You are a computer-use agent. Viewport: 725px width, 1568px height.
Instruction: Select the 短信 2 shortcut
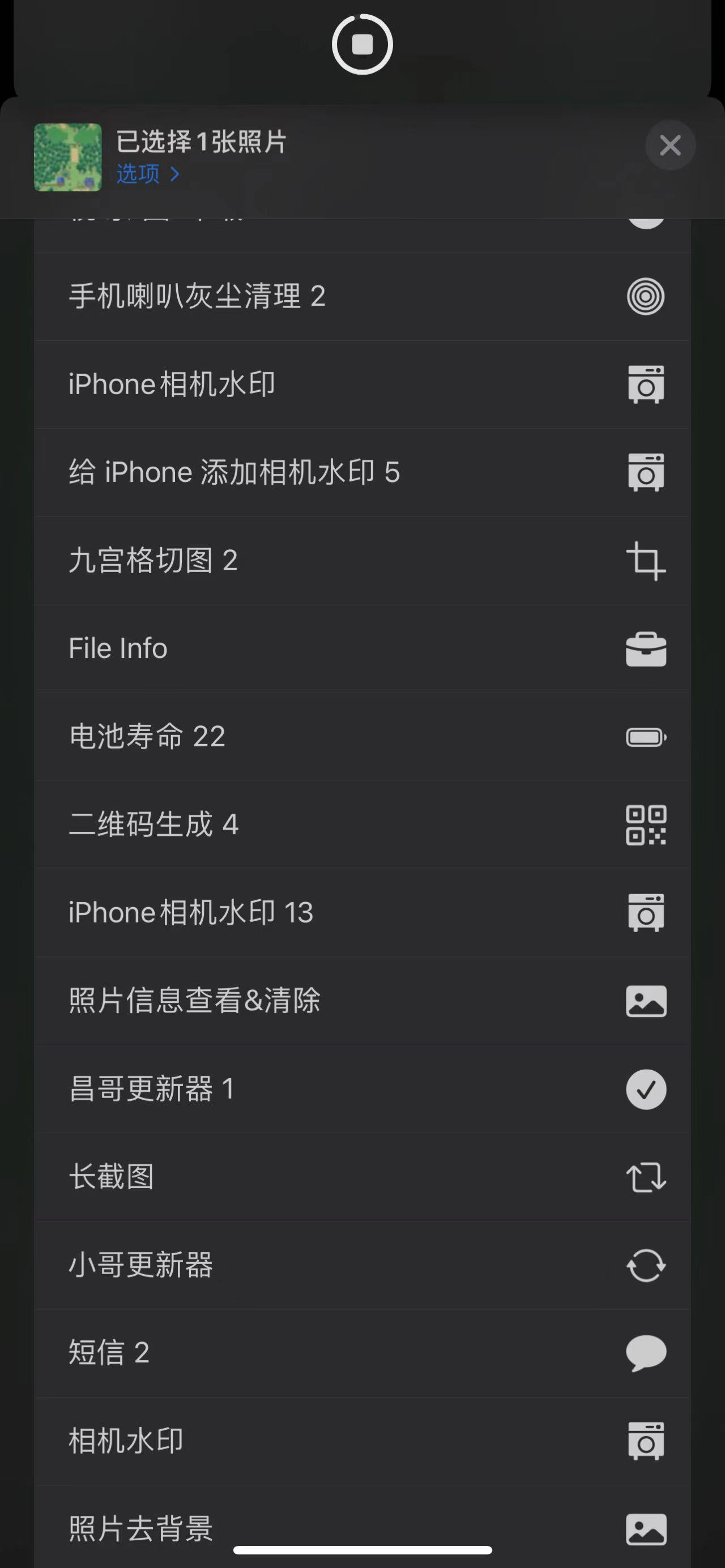click(x=362, y=1352)
